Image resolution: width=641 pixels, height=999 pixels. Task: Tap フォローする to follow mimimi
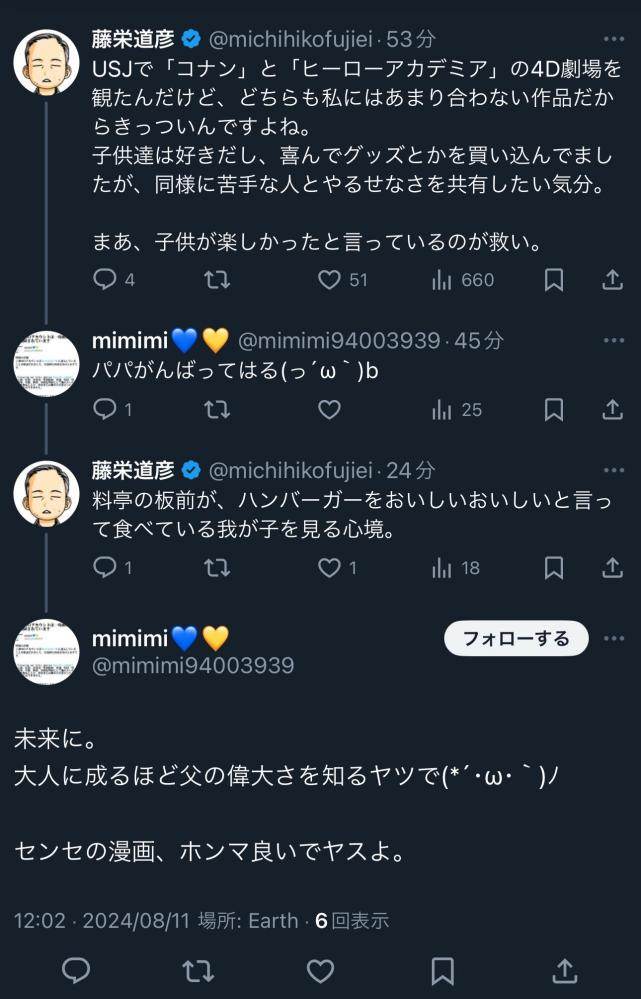tap(516, 638)
